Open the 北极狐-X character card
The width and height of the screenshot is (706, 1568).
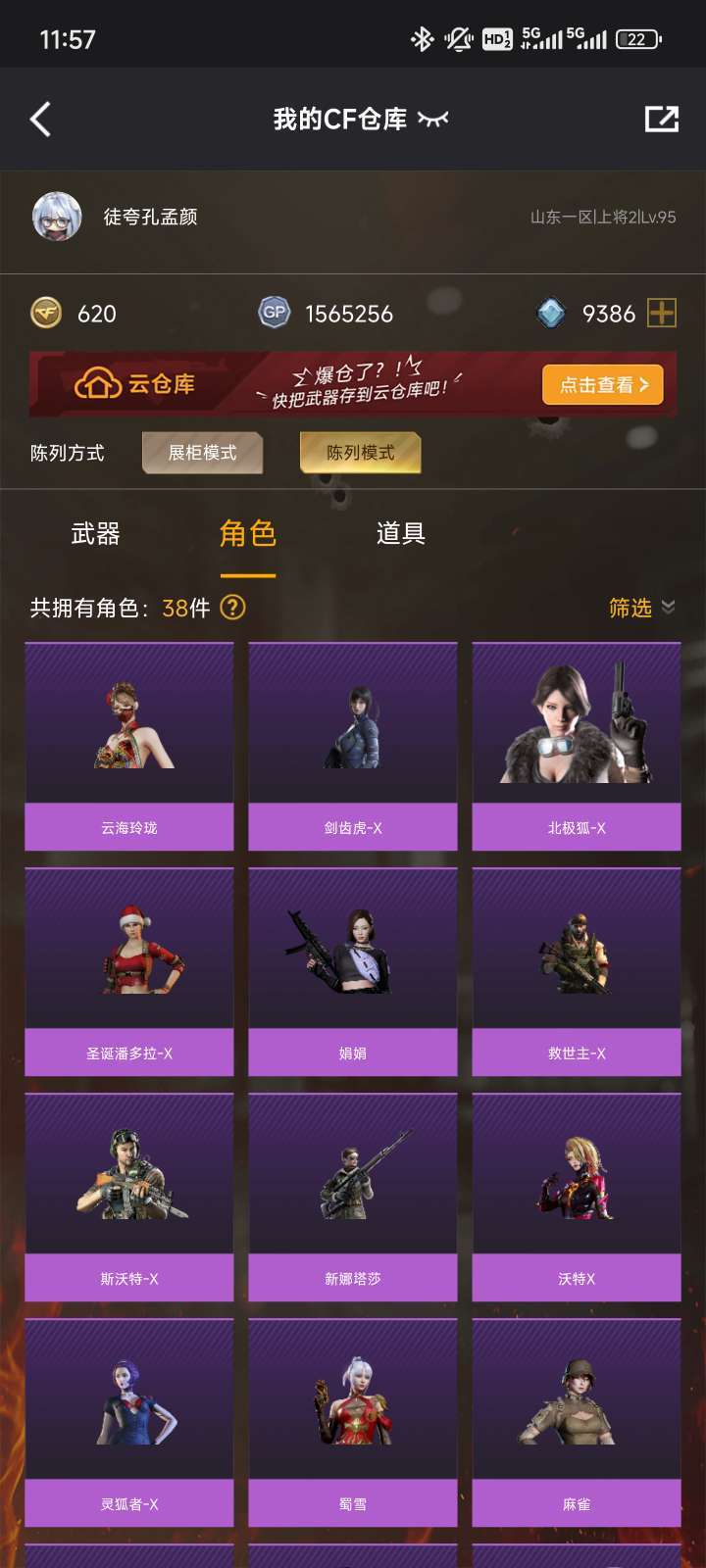point(577,747)
